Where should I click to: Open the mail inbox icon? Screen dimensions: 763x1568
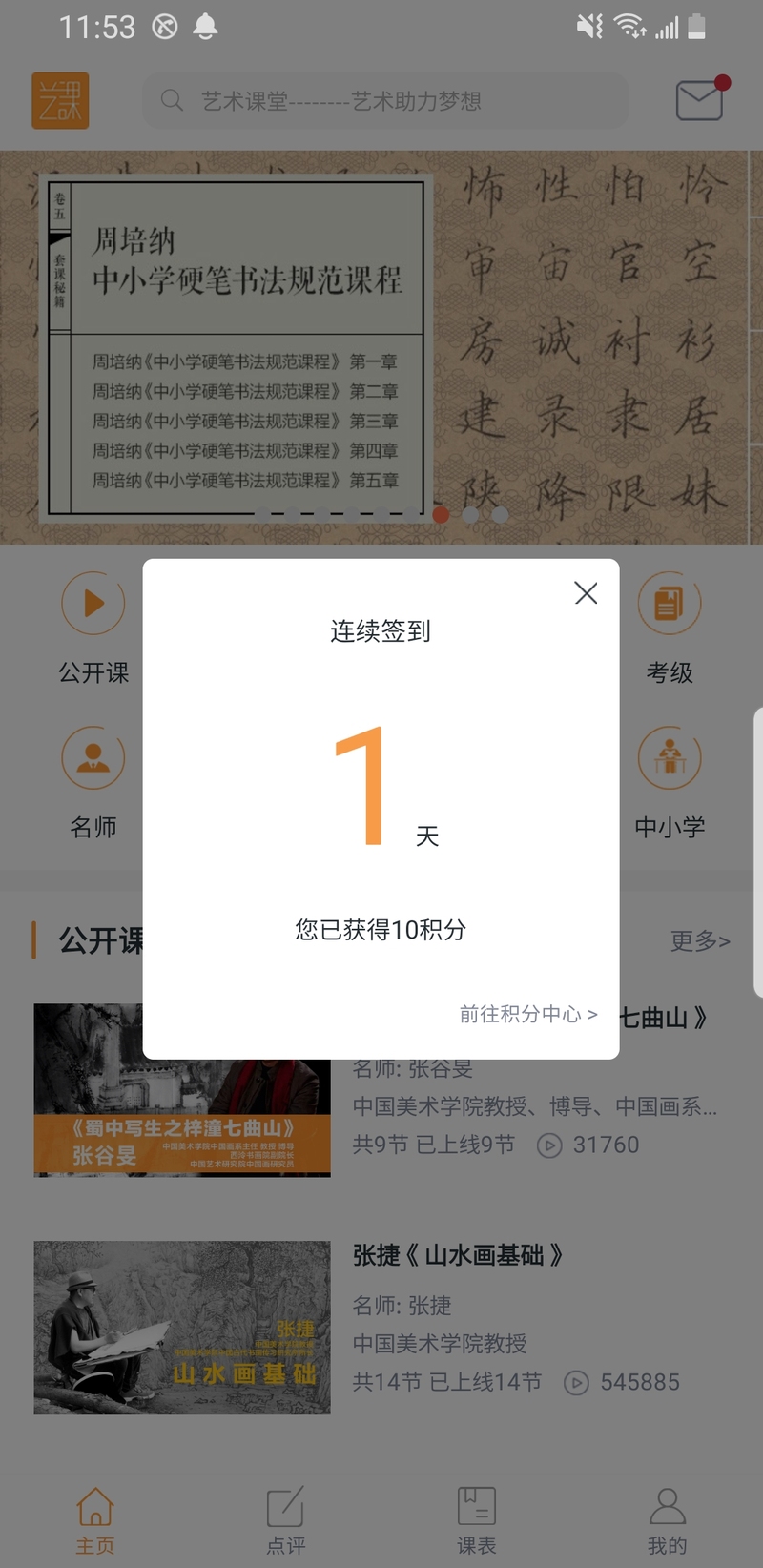tap(701, 99)
